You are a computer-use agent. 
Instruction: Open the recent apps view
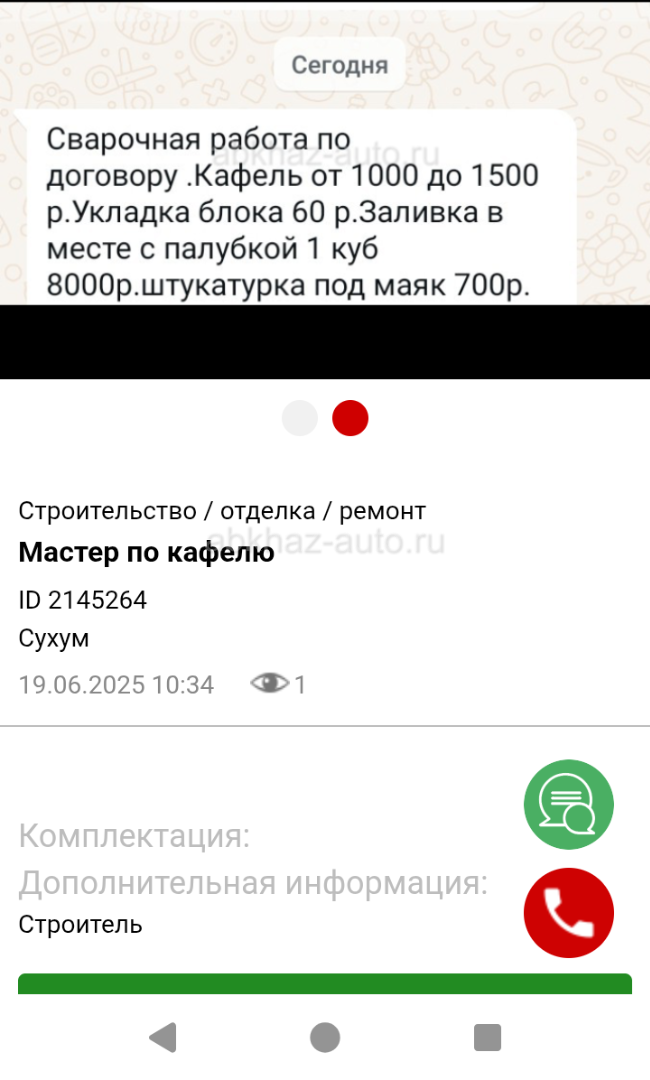click(x=488, y=1037)
